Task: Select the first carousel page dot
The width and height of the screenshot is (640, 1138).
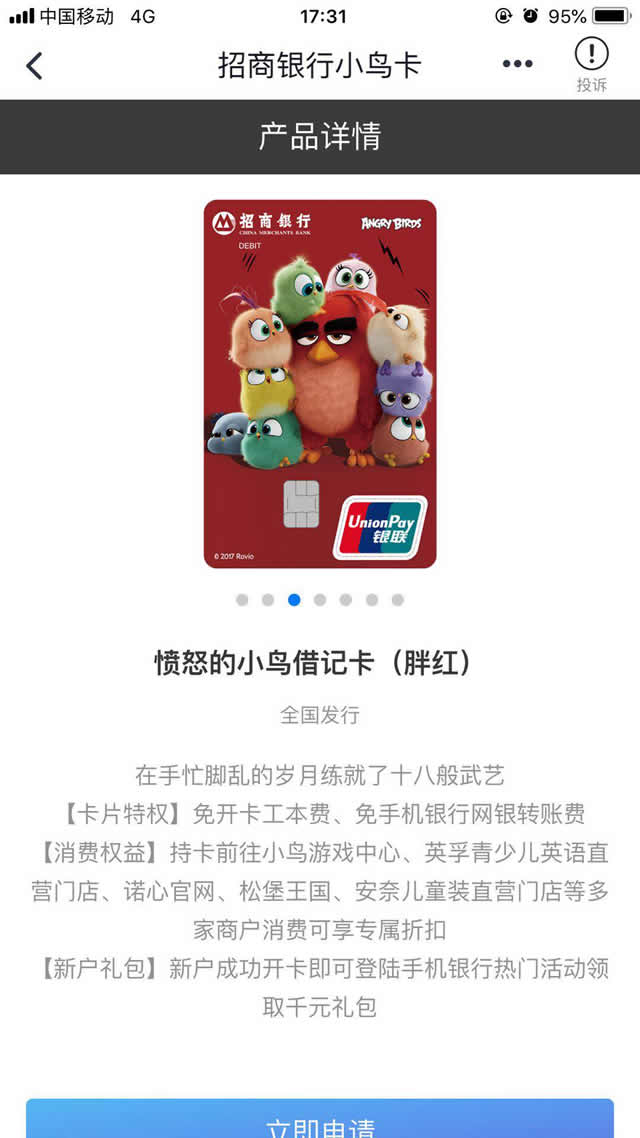Action: pyautogui.click(x=242, y=600)
